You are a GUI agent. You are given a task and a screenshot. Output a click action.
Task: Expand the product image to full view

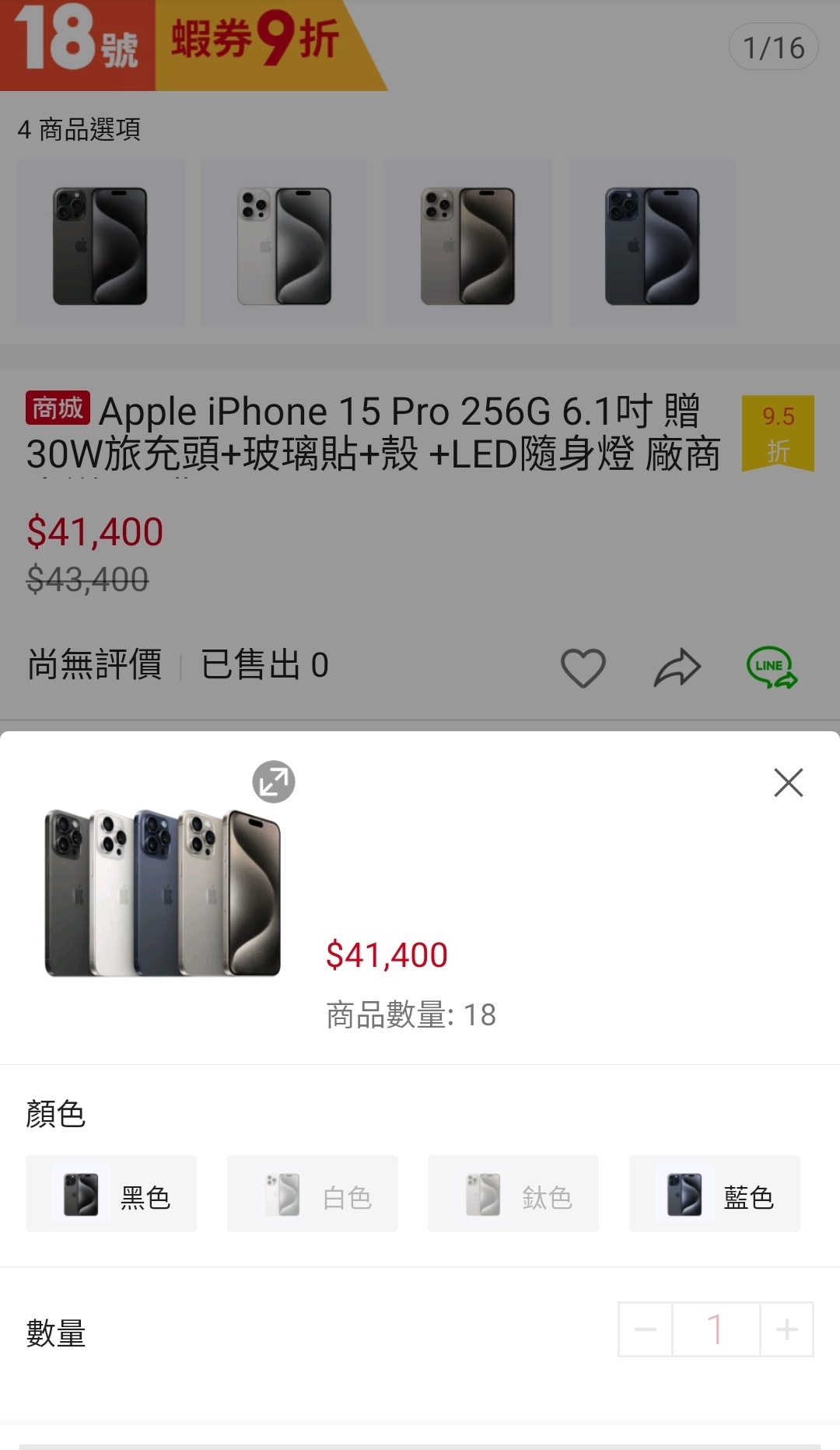(274, 782)
